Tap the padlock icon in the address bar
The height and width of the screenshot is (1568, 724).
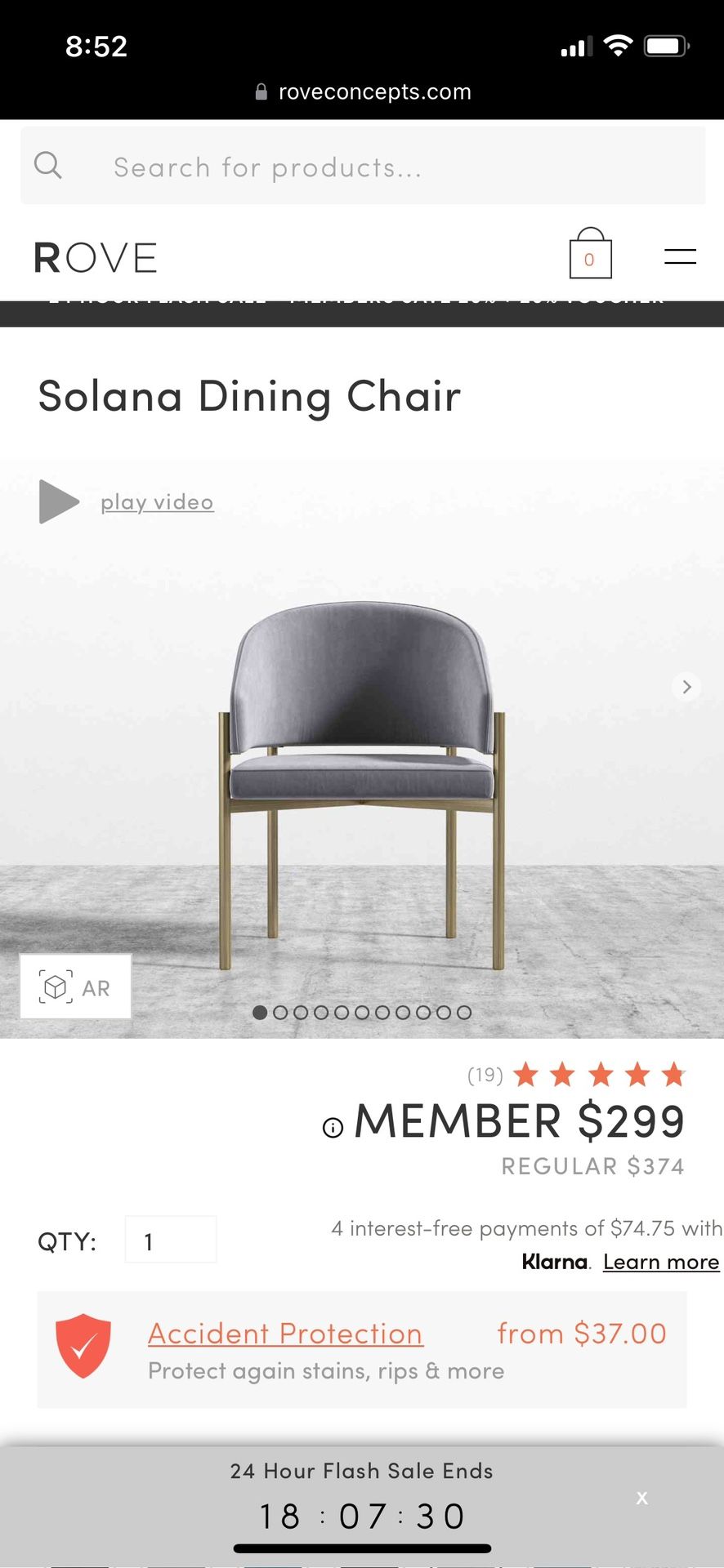coord(261,91)
